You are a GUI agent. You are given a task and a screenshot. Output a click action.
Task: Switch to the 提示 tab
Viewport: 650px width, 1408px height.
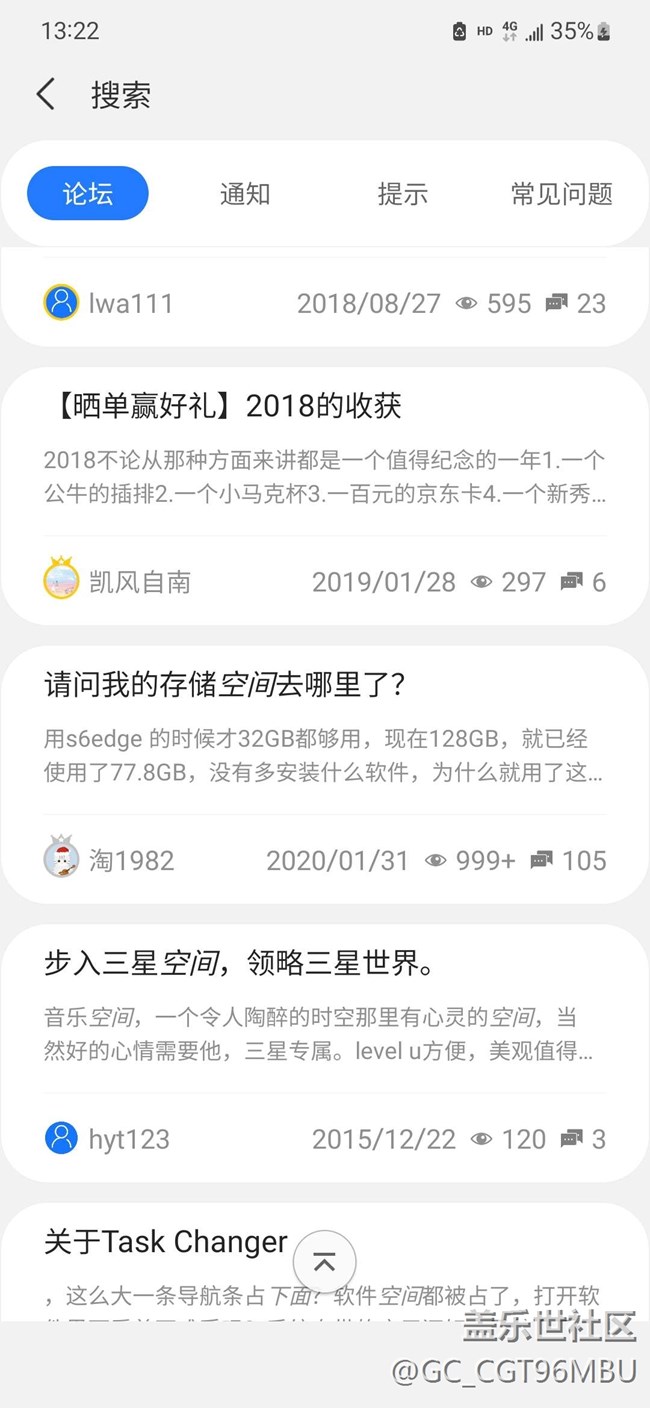[402, 194]
